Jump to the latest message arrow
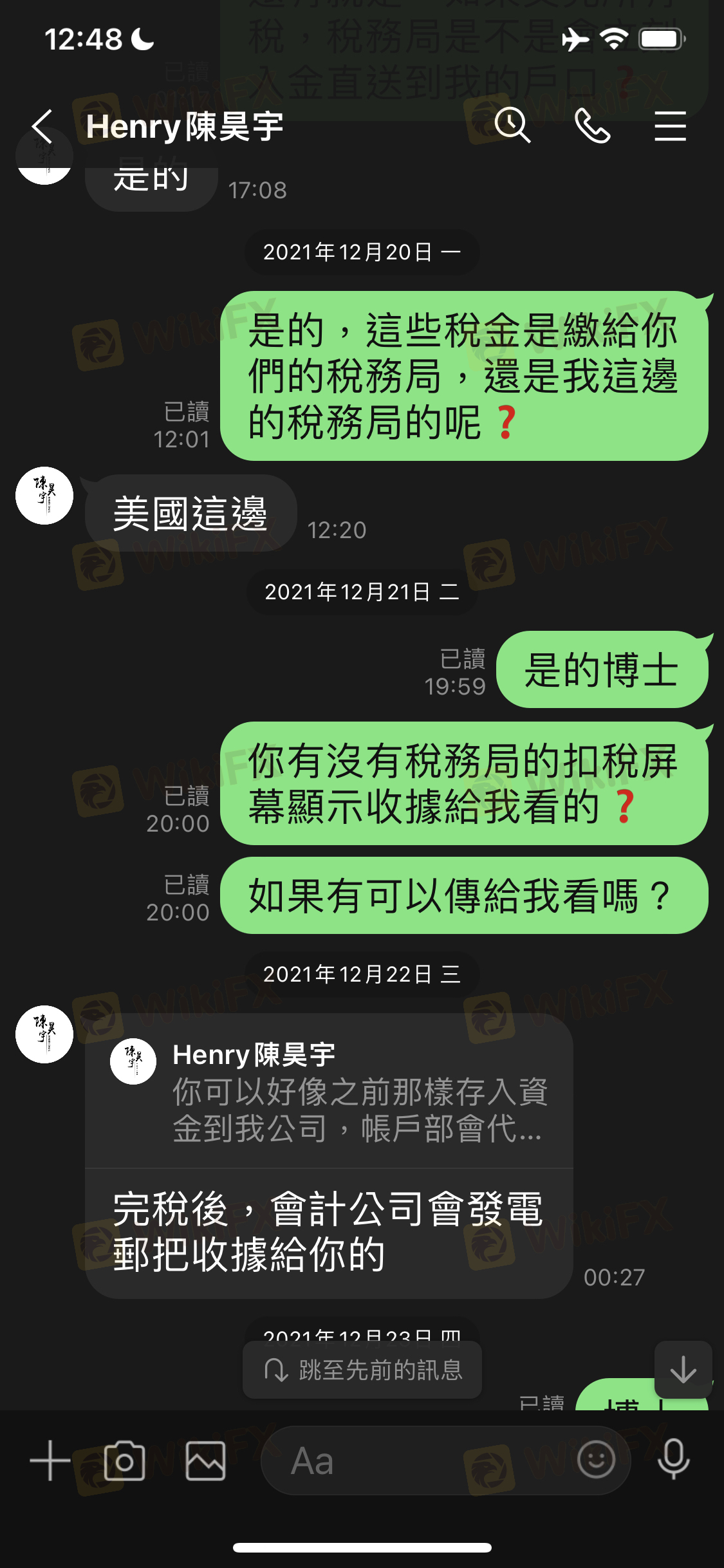Image resolution: width=724 pixels, height=1568 pixels. pyautogui.click(x=683, y=1370)
